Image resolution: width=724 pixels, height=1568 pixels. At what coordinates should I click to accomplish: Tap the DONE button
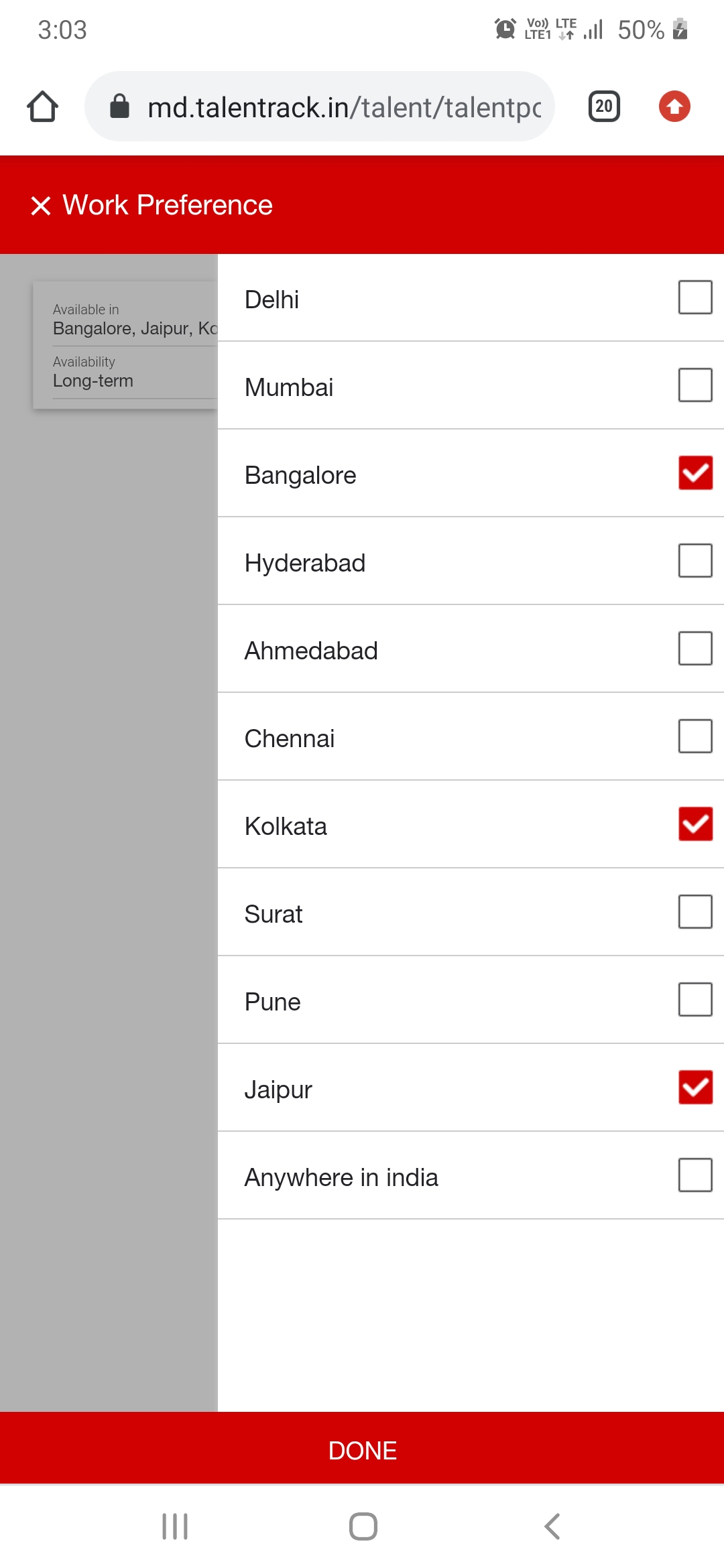tap(362, 1451)
